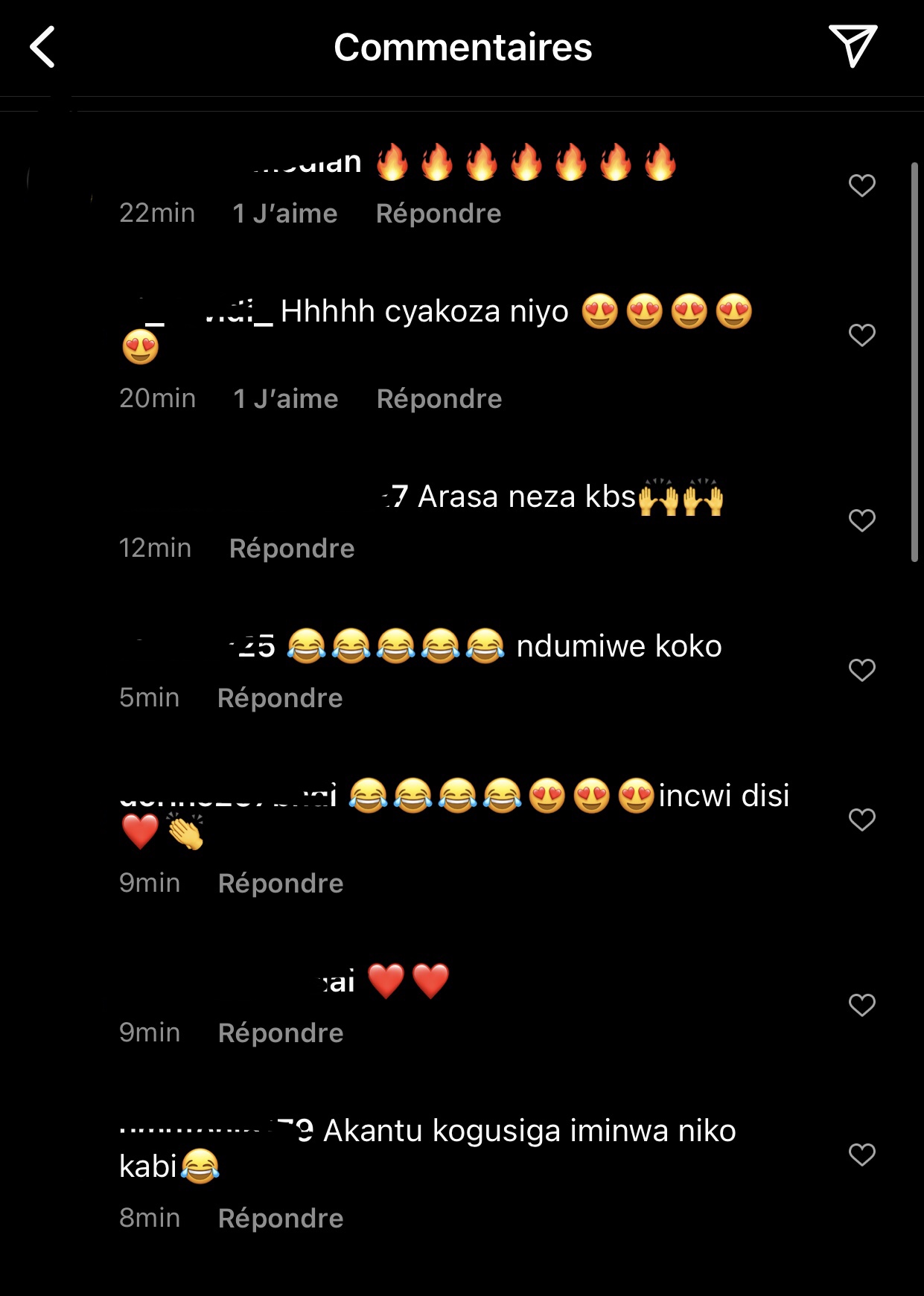This screenshot has height=1296, width=924.
Task: View likes on the fire emojis comment
Action: coord(284,214)
